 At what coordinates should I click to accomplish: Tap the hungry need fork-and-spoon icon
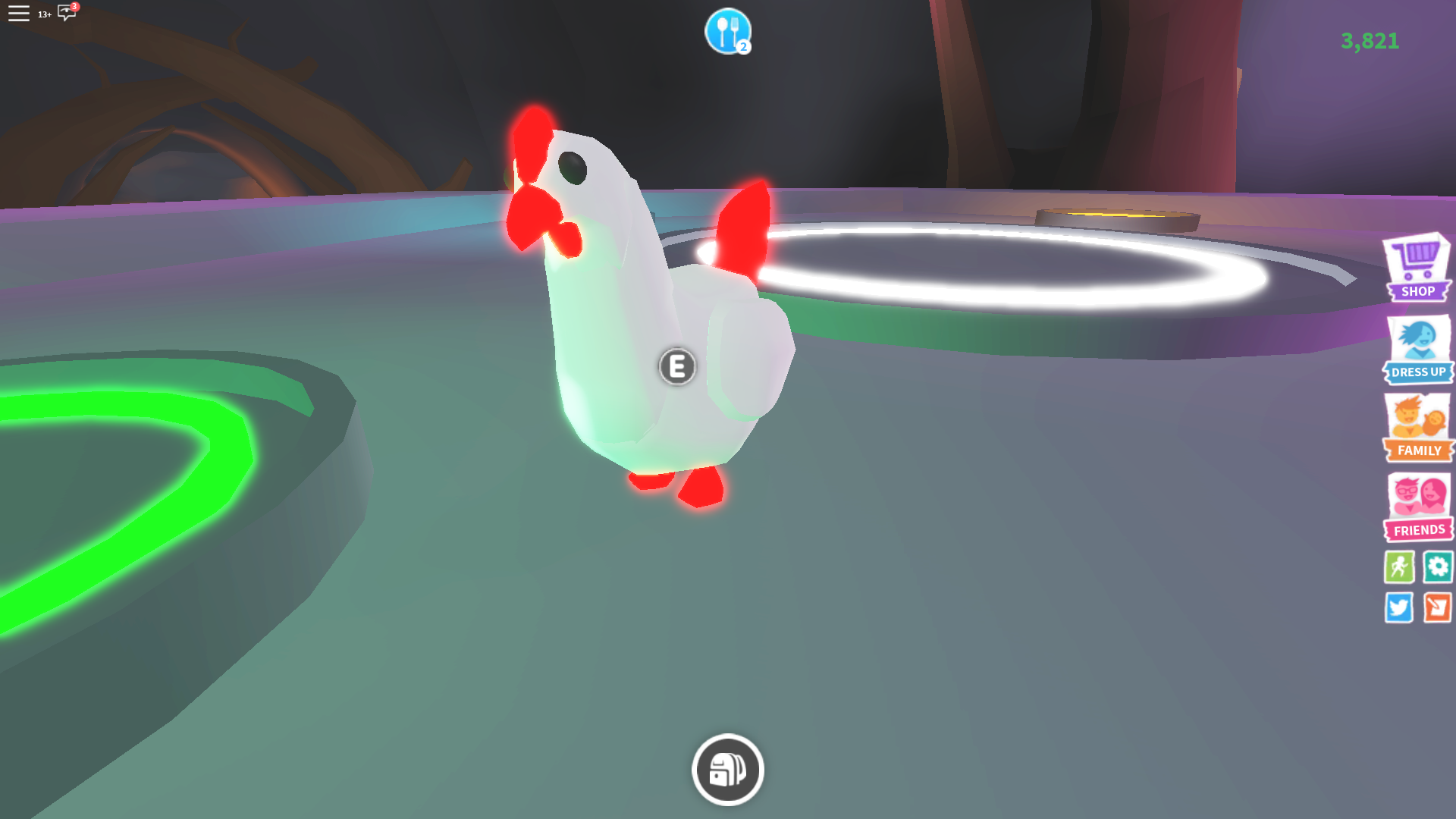point(728,31)
